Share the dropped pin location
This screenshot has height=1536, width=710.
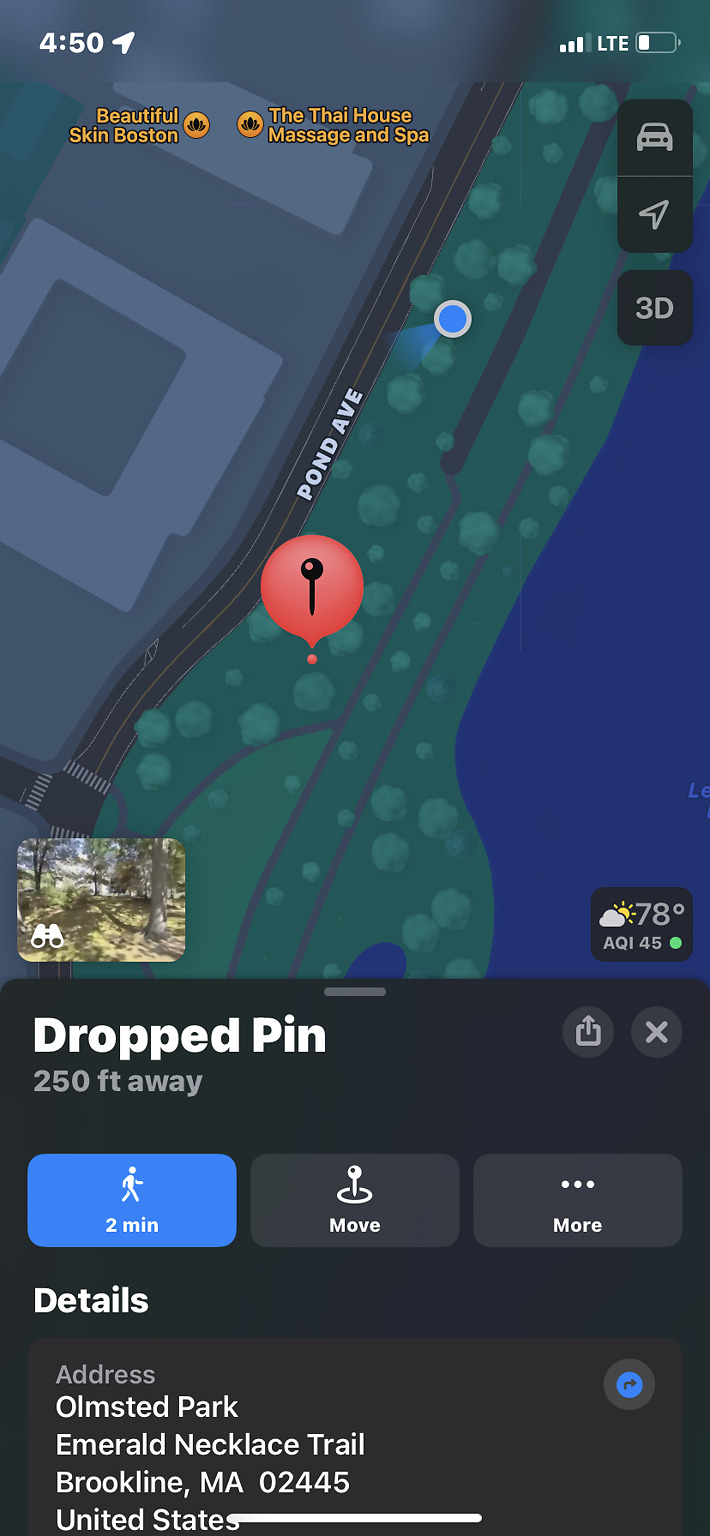click(588, 1032)
